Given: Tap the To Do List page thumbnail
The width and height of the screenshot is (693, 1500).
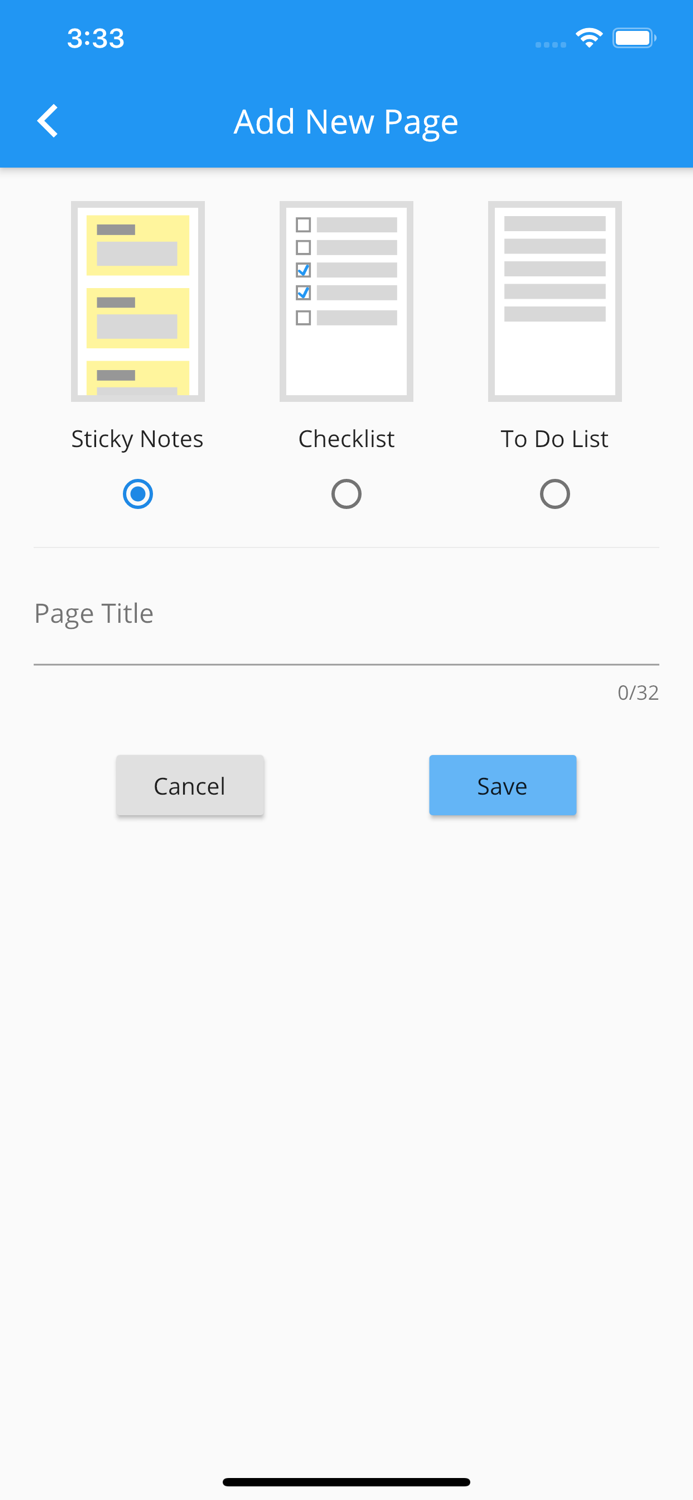Looking at the screenshot, I should [555, 301].
